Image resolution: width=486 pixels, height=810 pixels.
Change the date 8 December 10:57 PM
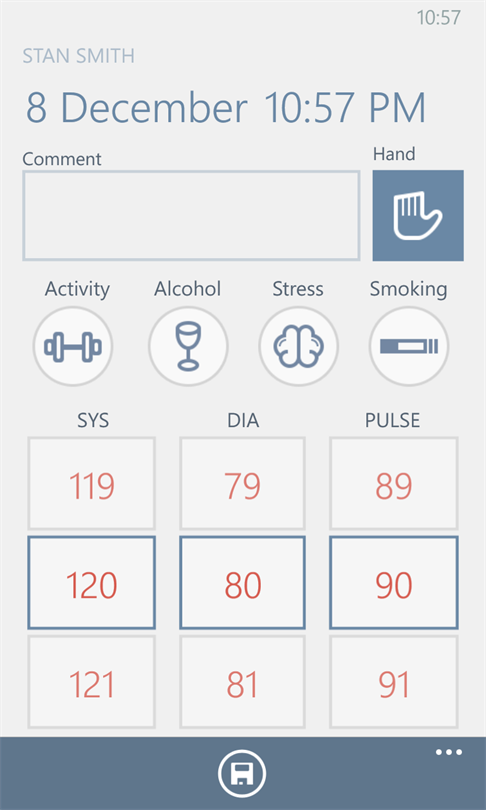pos(226,108)
